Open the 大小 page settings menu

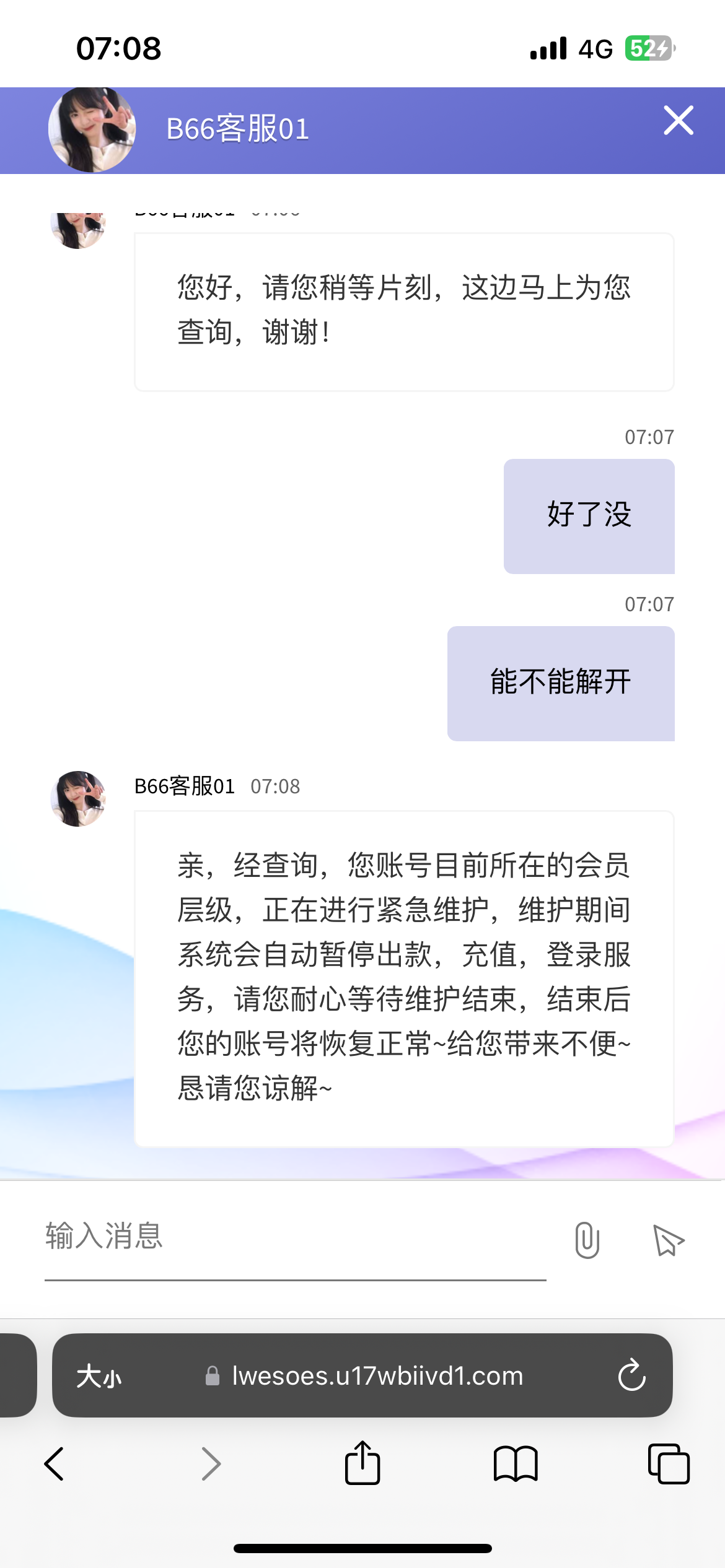pyautogui.click(x=99, y=1376)
